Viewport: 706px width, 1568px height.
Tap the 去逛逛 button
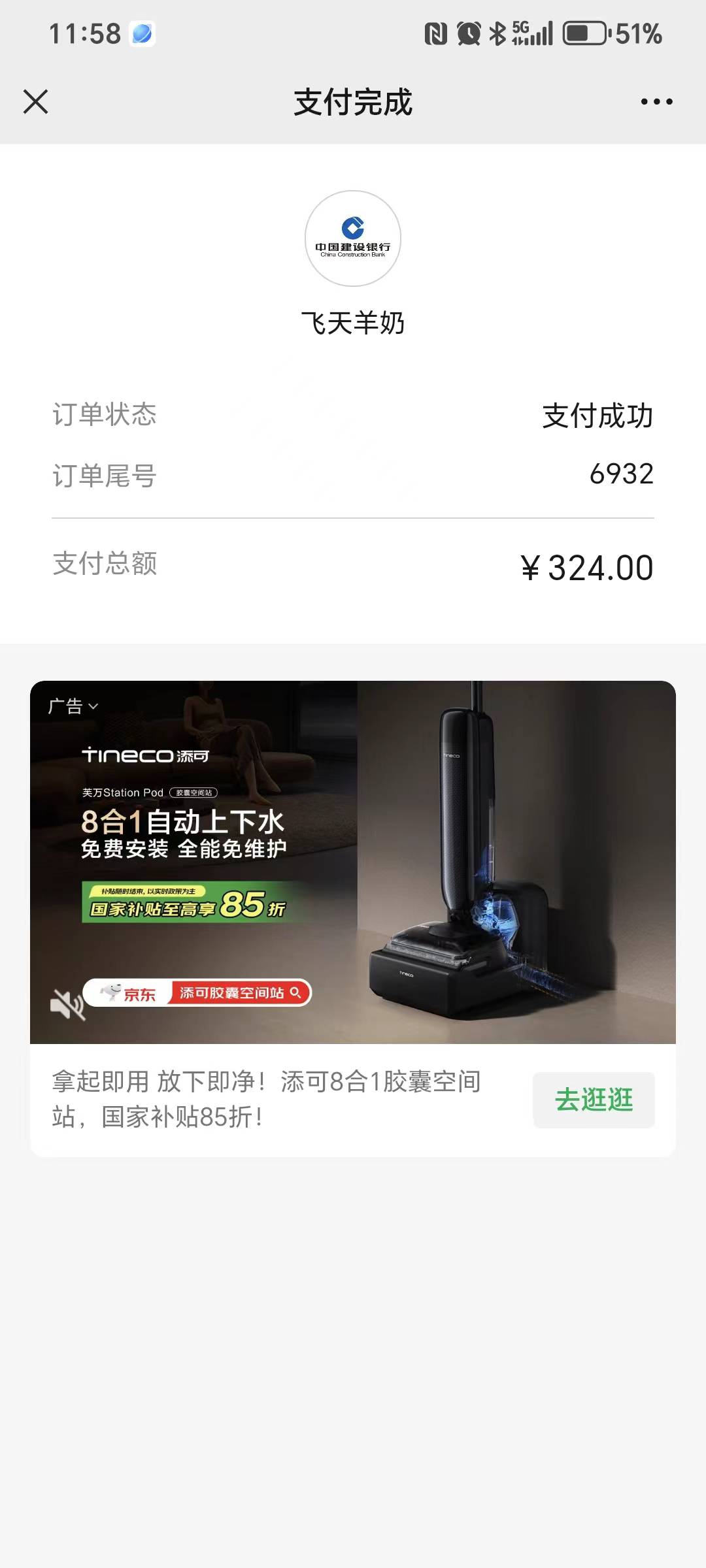[594, 1100]
